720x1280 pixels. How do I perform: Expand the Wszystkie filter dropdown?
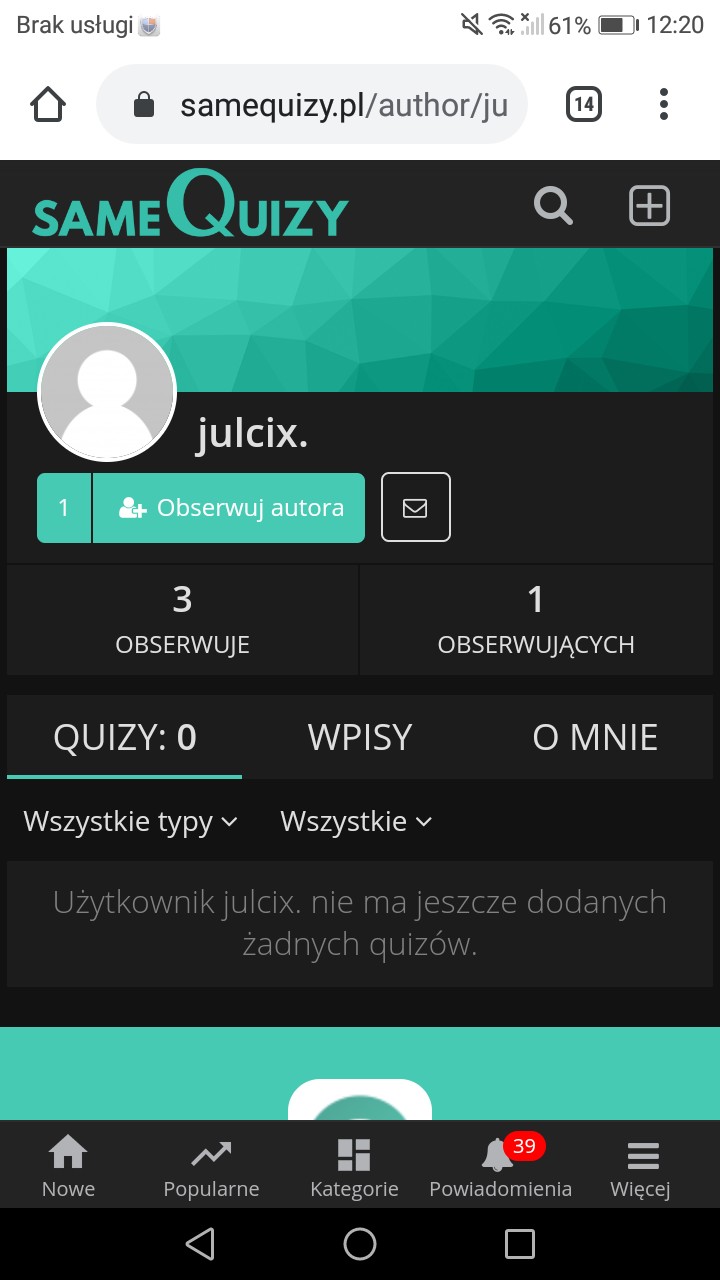pyautogui.click(x=356, y=822)
